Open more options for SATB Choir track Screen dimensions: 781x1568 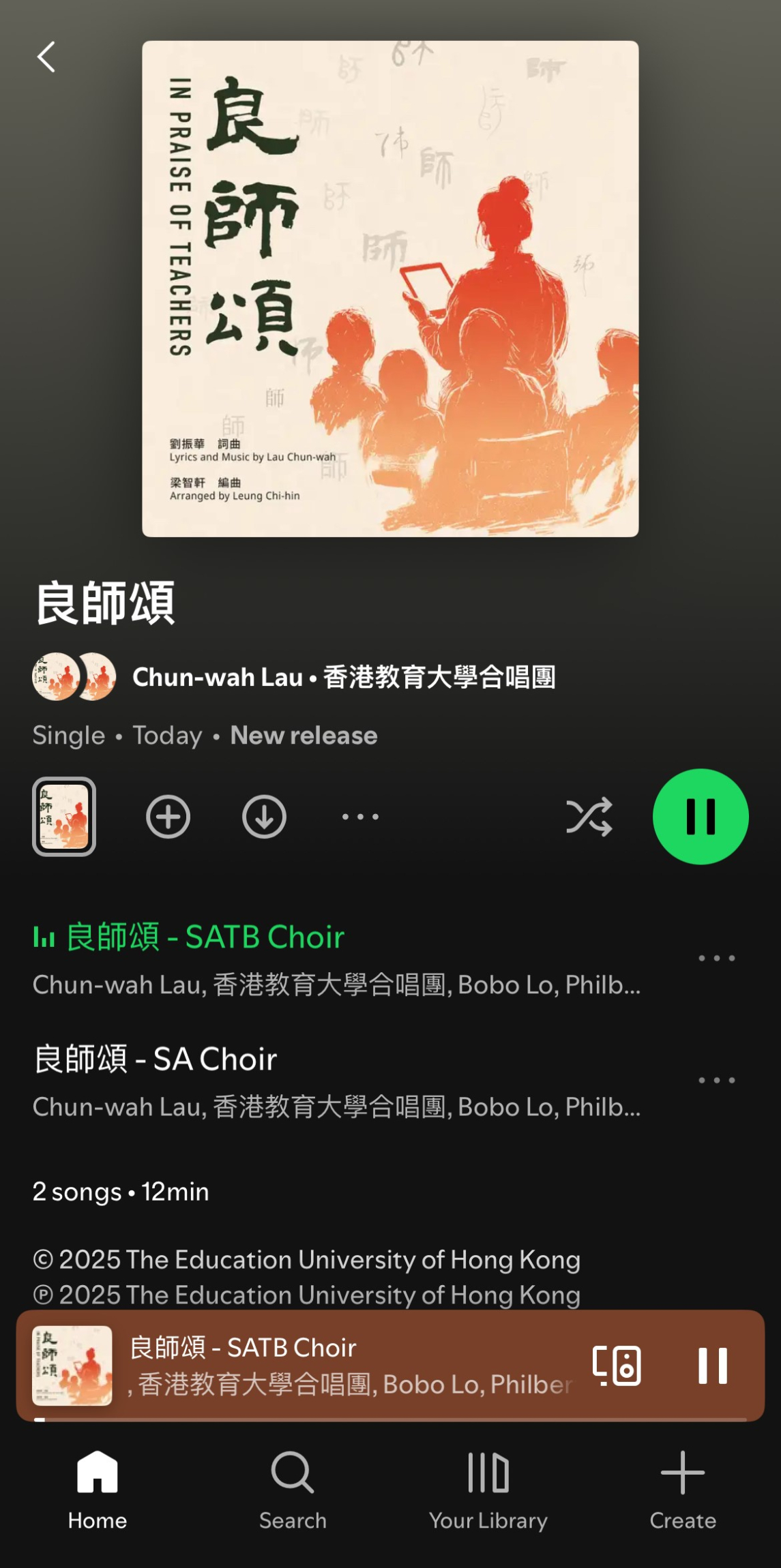[x=716, y=958]
